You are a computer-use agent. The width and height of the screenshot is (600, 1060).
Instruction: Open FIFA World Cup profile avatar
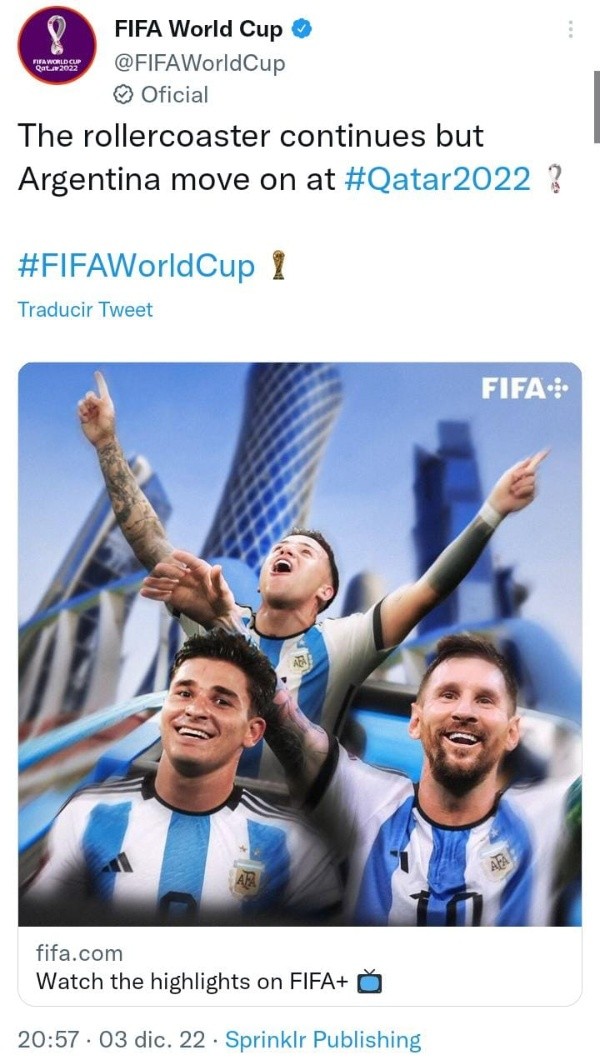click(57, 46)
